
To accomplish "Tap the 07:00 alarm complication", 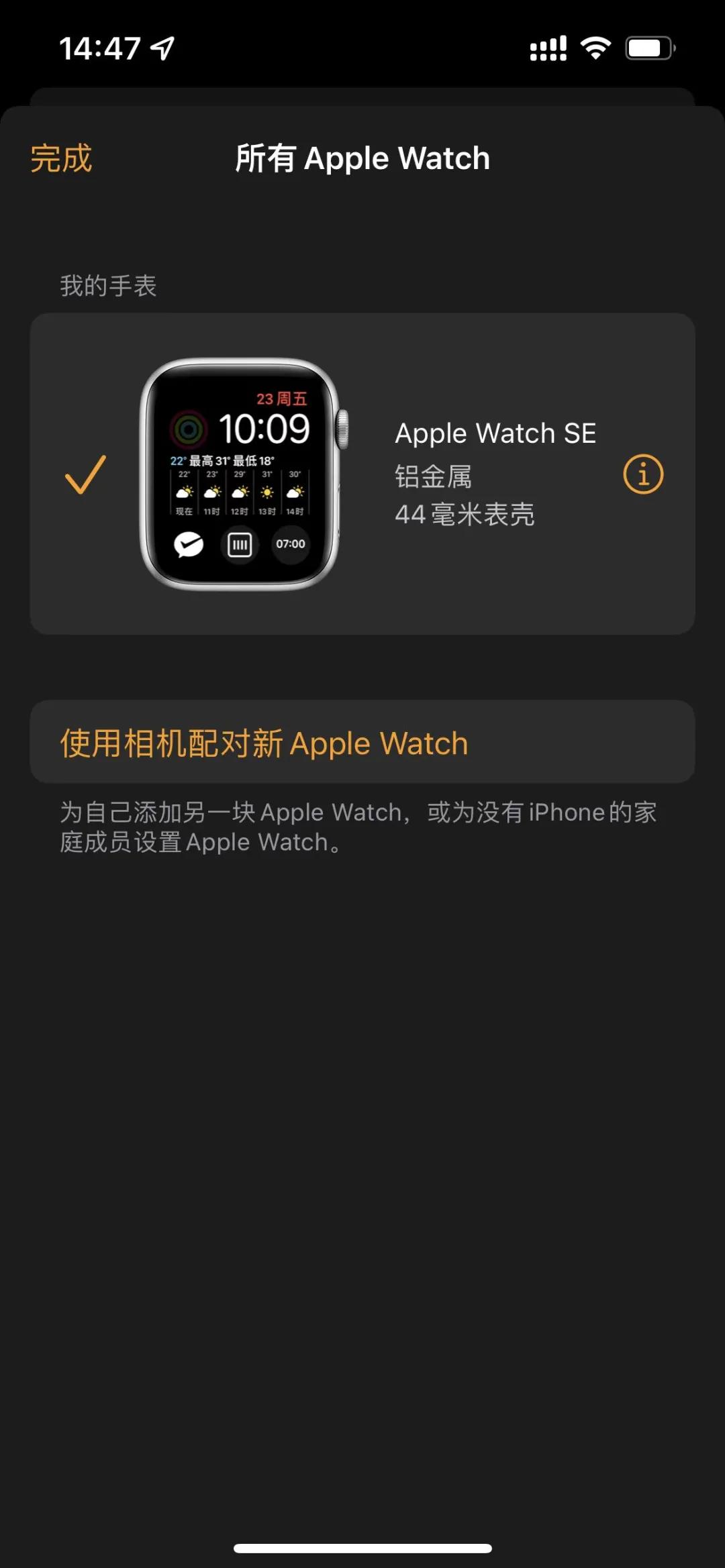I will pos(290,545).
